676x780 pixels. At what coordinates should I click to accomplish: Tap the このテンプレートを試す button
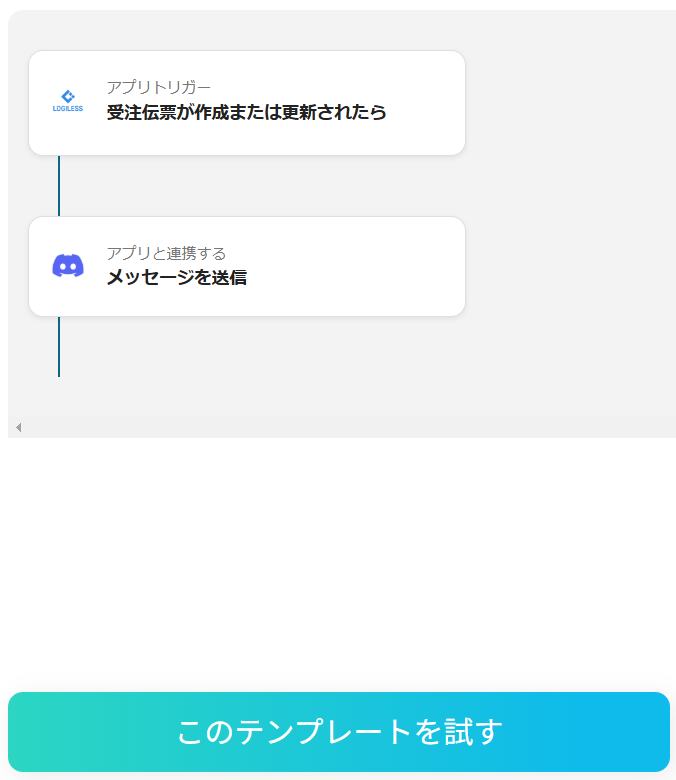point(338,732)
